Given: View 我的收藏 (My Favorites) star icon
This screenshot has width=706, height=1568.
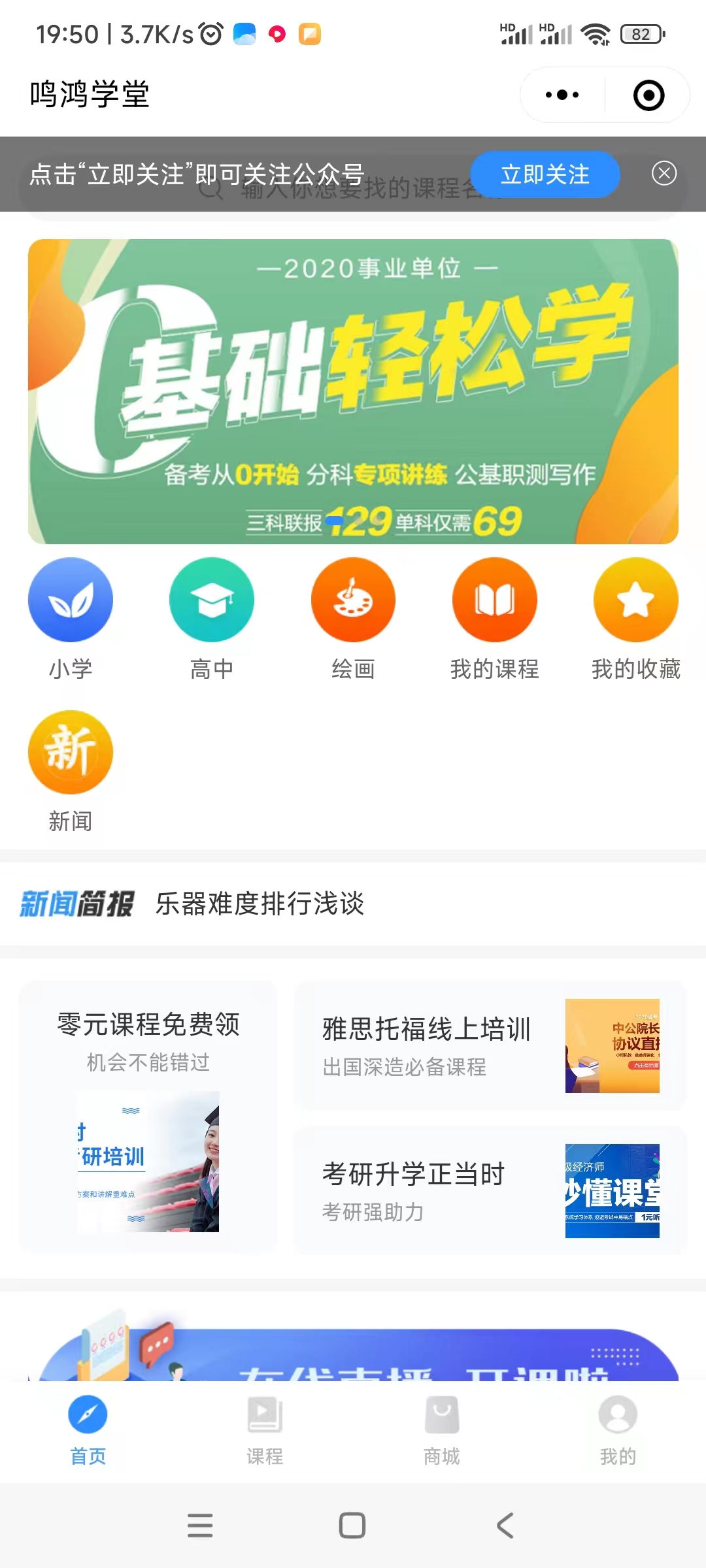Looking at the screenshot, I should pos(635,599).
